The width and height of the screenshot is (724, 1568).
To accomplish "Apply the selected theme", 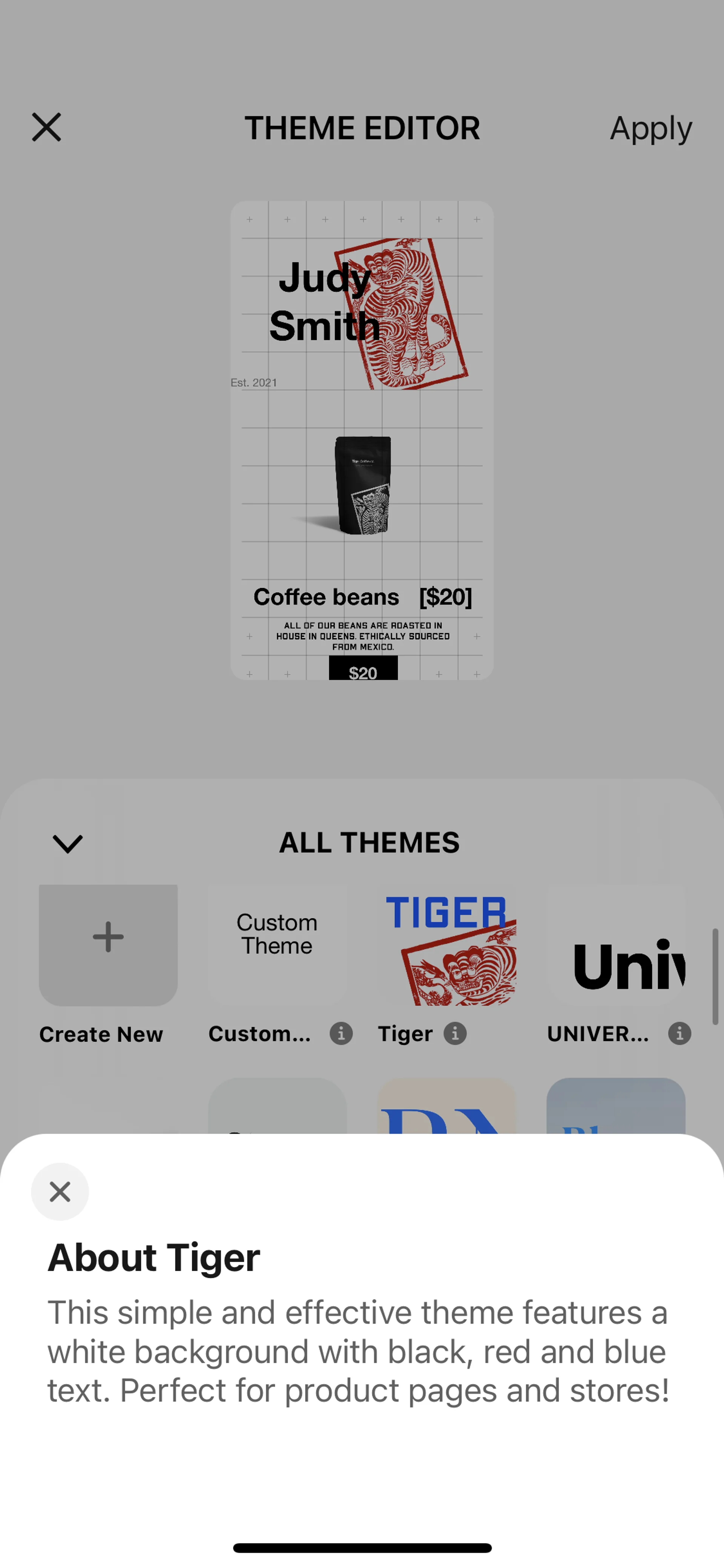I will tap(650, 128).
